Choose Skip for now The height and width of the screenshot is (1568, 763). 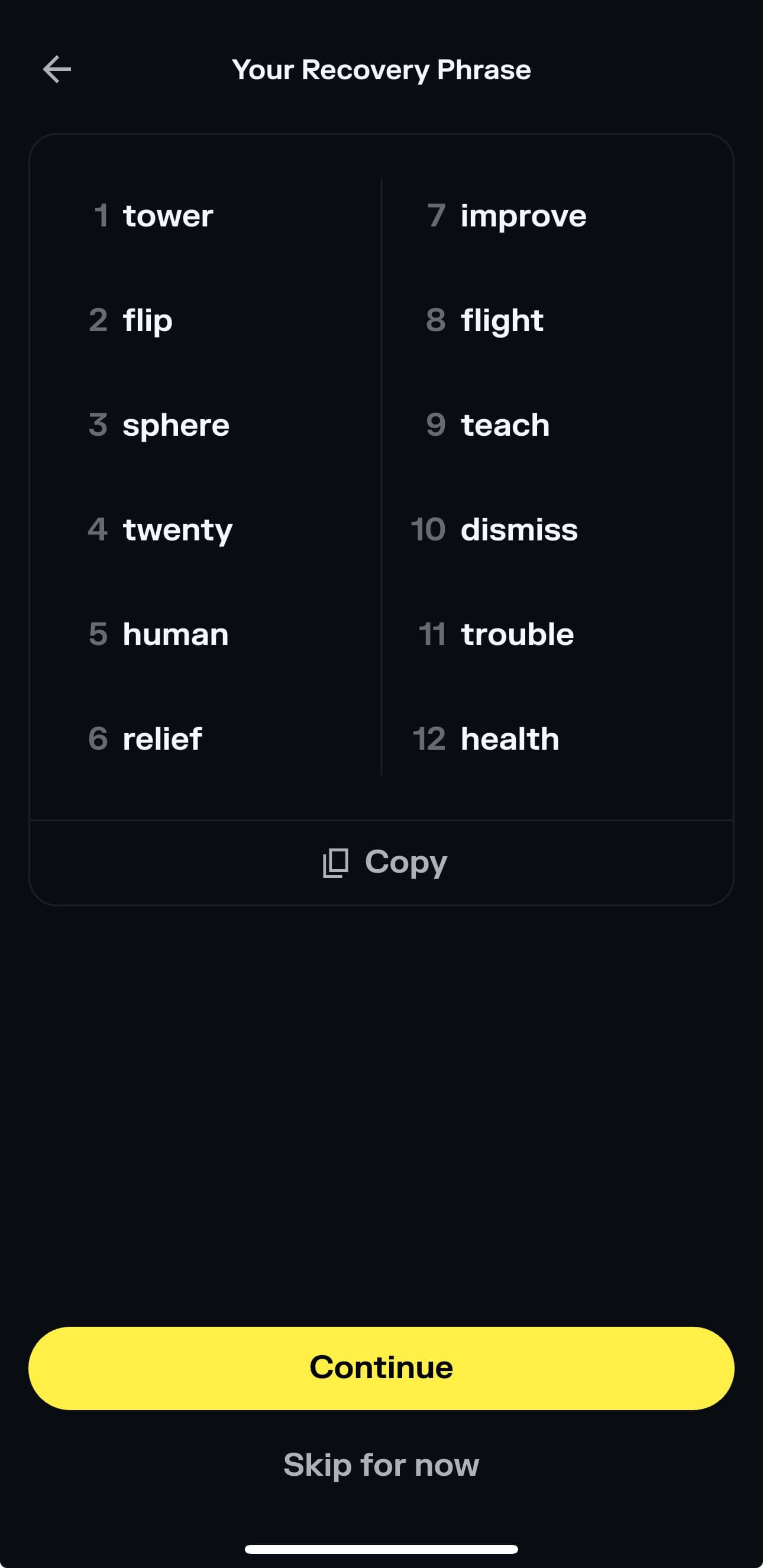[381, 1465]
